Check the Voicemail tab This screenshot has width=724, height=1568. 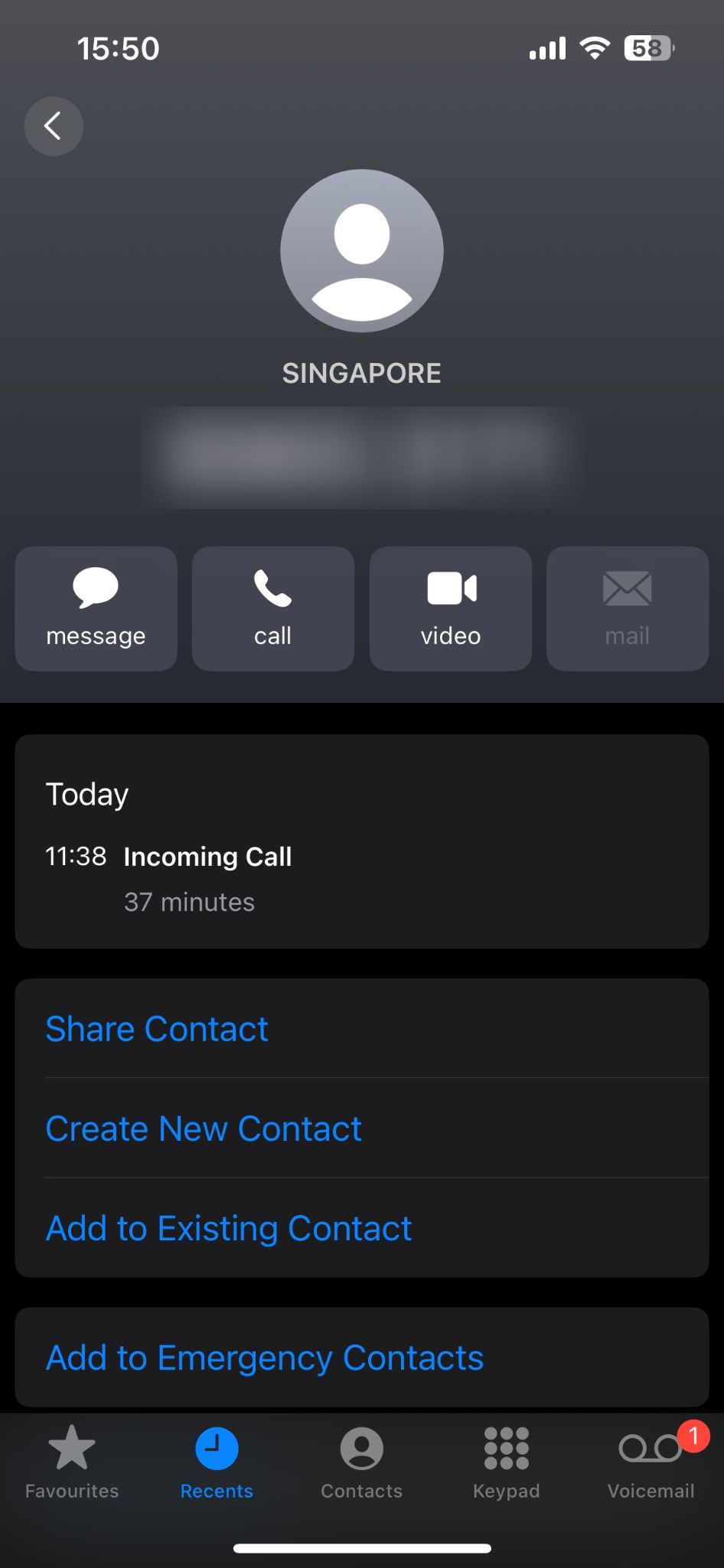[651, 1462]
